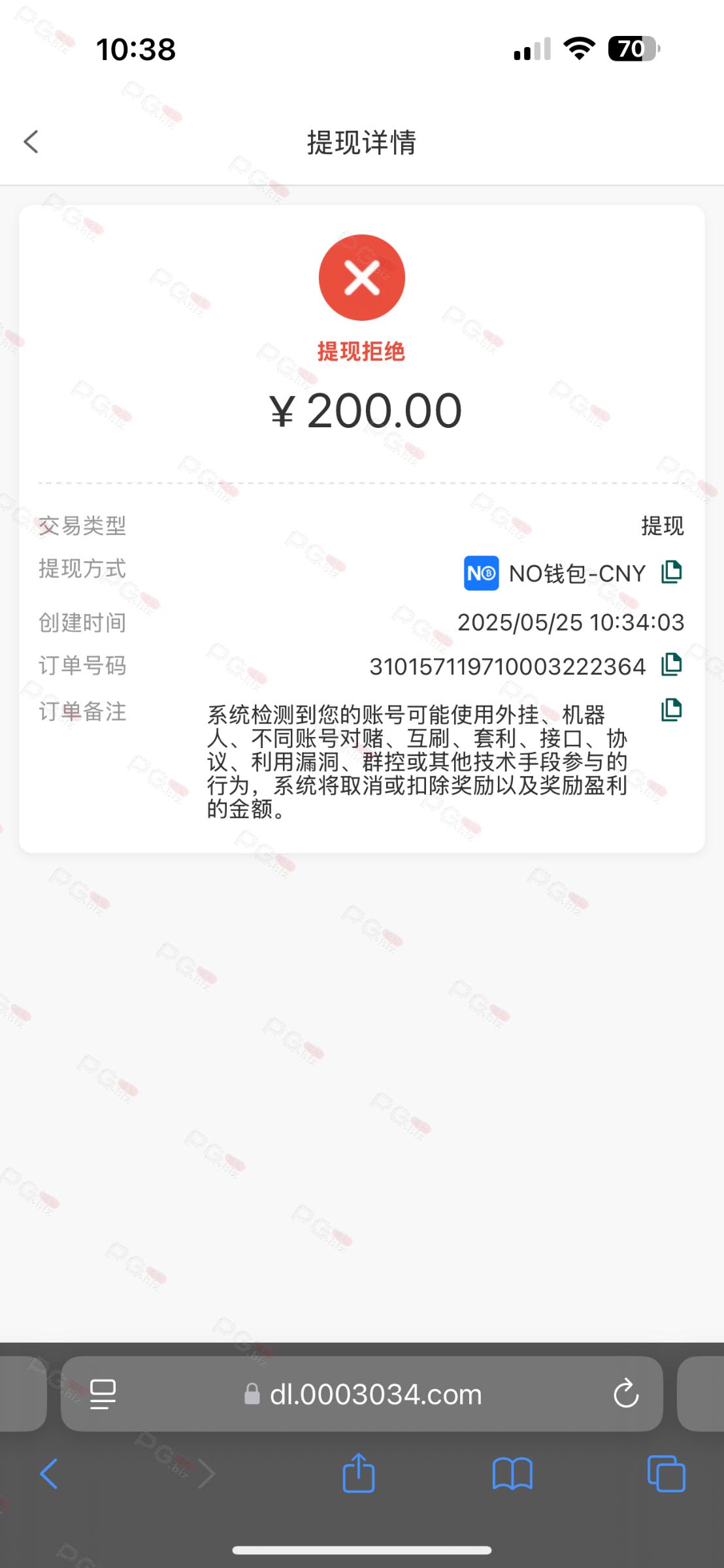The height and width of the screenshot is (1568, 724).
Task: Copy the NO钱包-CNY withdrawal method
Action: click(x=671, y=572)
